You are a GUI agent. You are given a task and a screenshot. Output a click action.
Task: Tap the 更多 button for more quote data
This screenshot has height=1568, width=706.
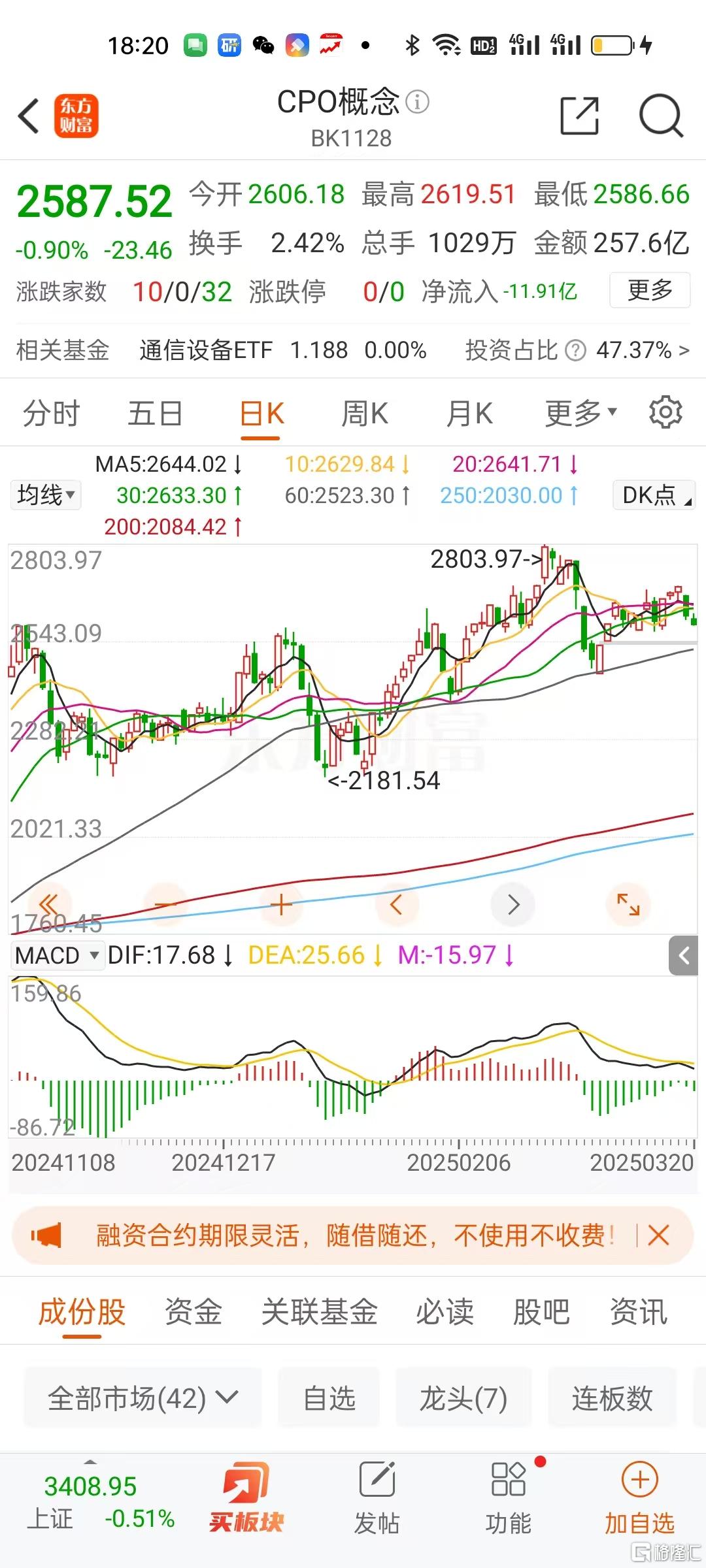click(649, 290)
